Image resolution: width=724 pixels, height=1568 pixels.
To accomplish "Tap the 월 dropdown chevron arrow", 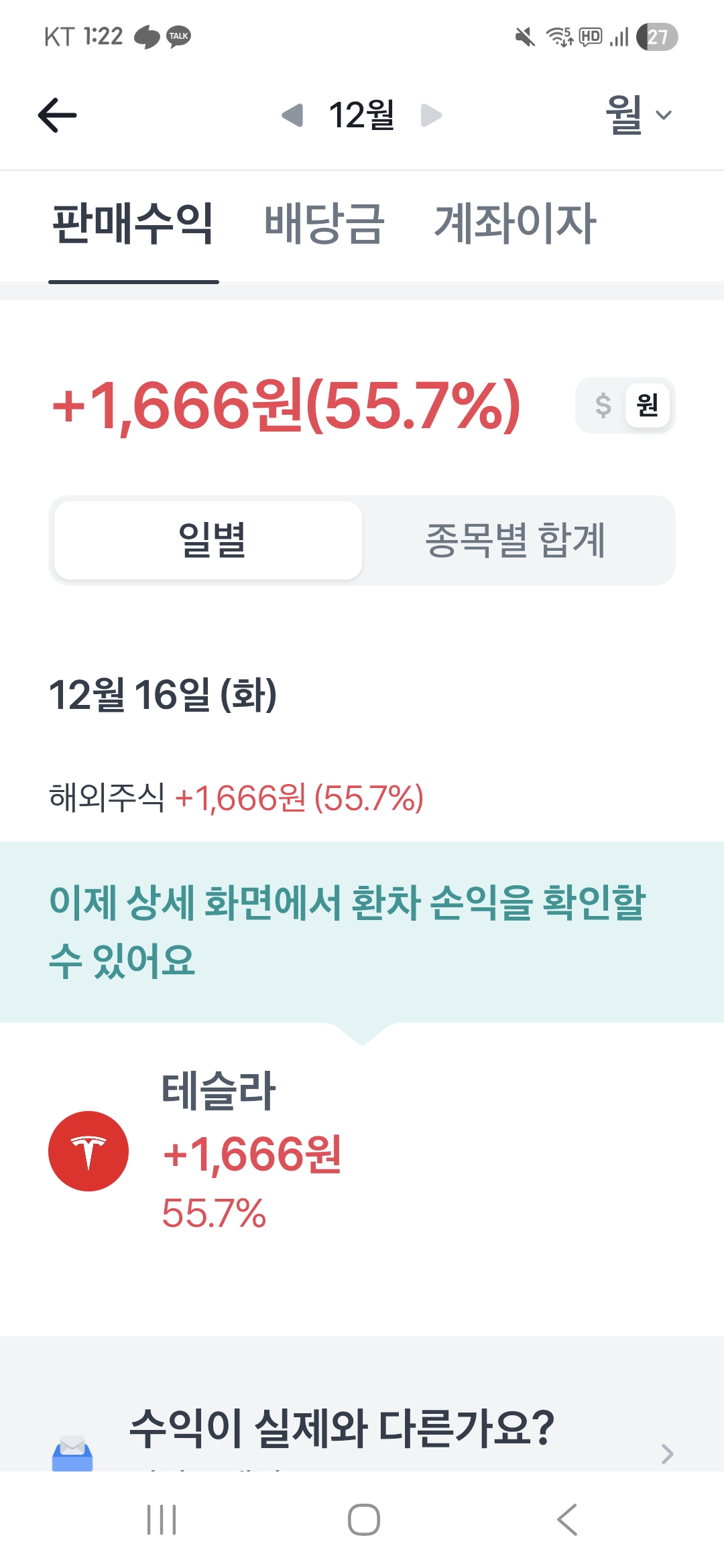I will 662,115.
